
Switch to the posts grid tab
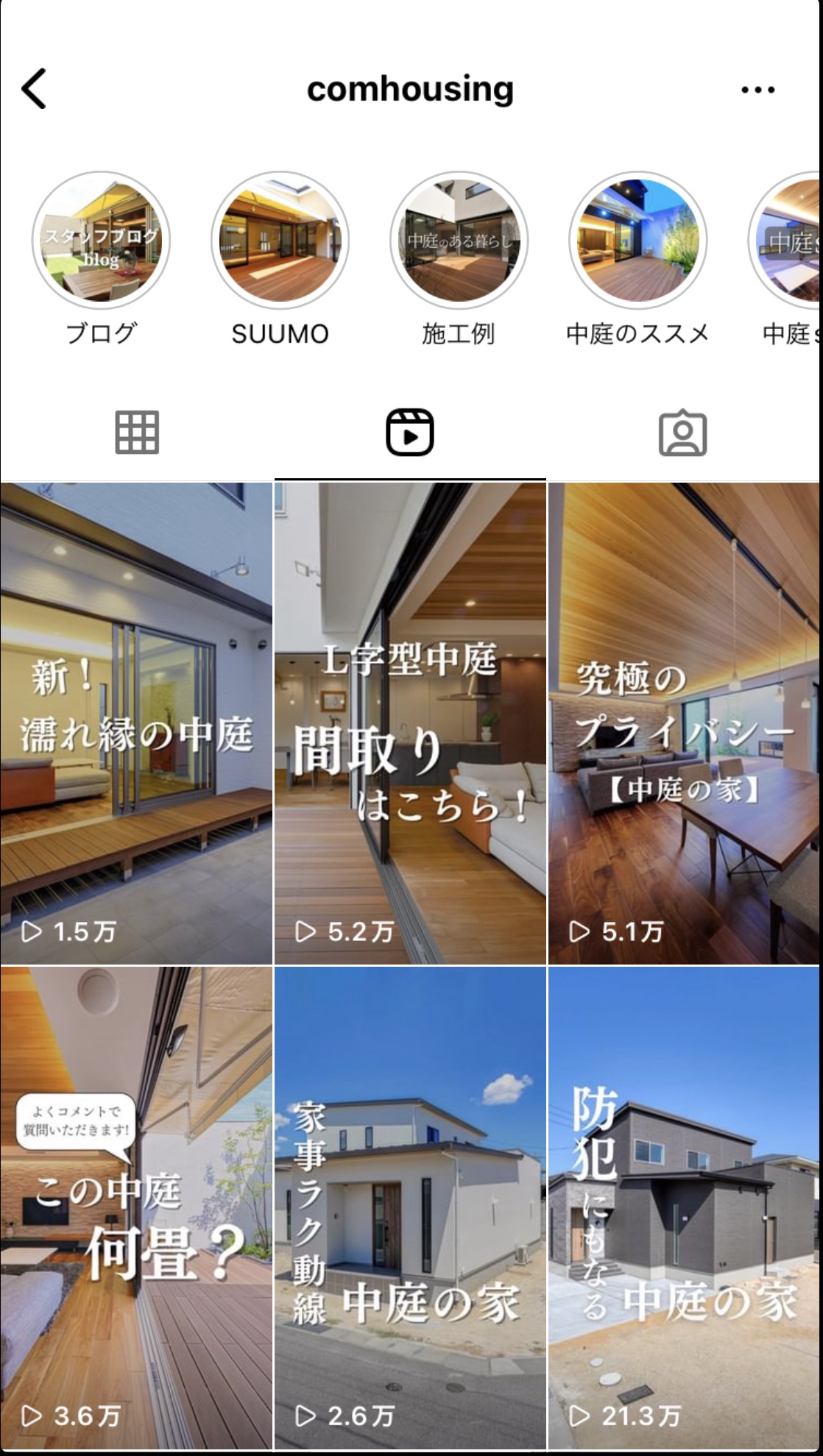pos(137,433)
